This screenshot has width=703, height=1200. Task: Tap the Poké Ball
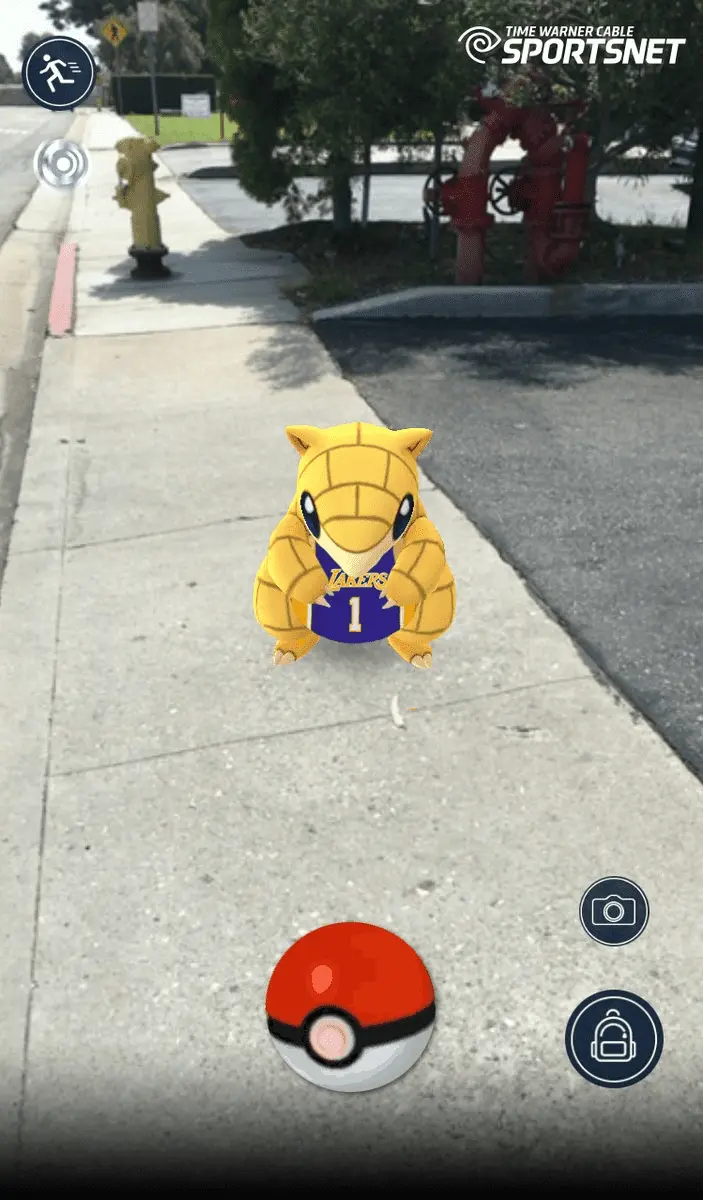[x=350, y=1007]
